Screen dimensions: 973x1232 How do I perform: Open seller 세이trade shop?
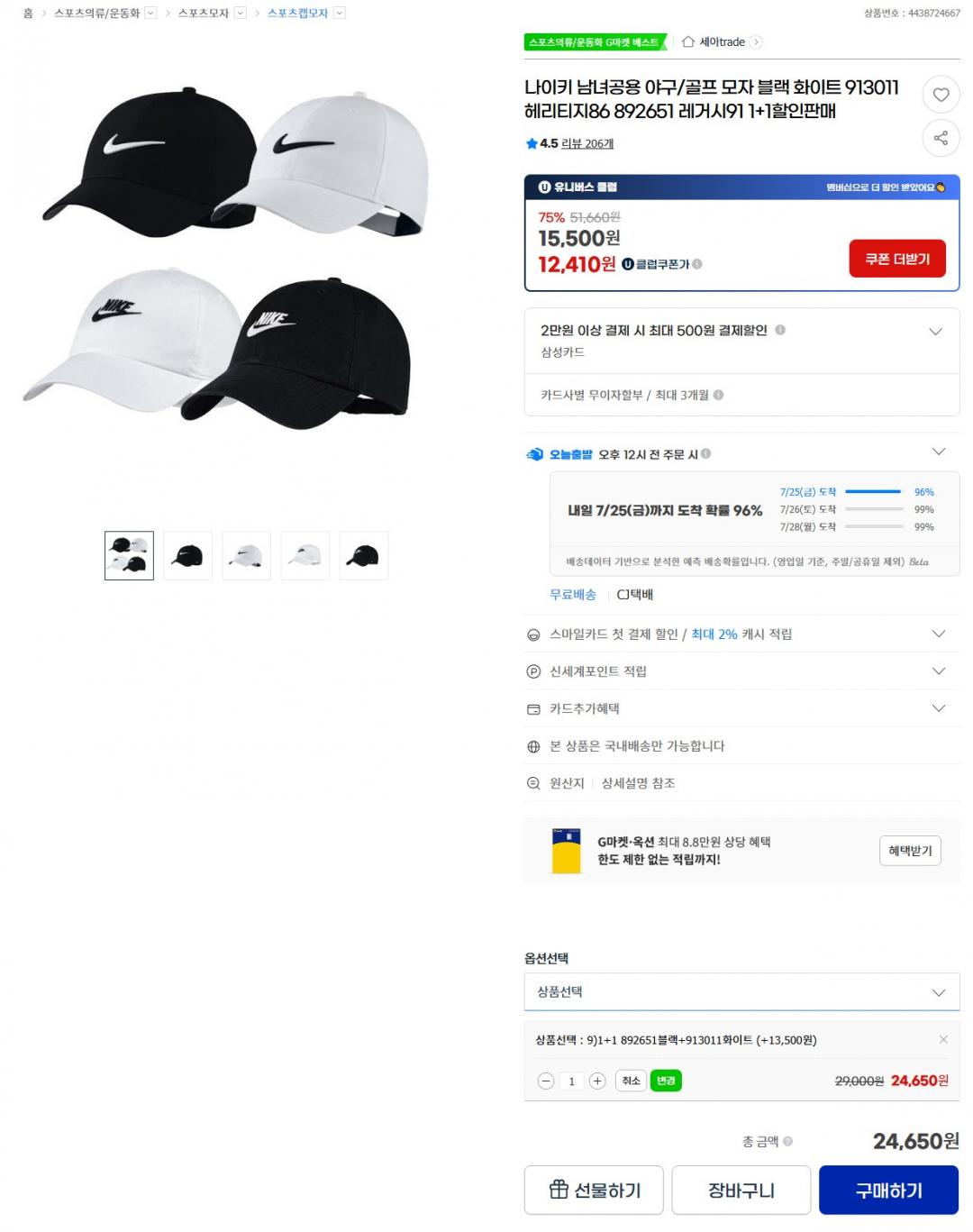click(722, 41)
